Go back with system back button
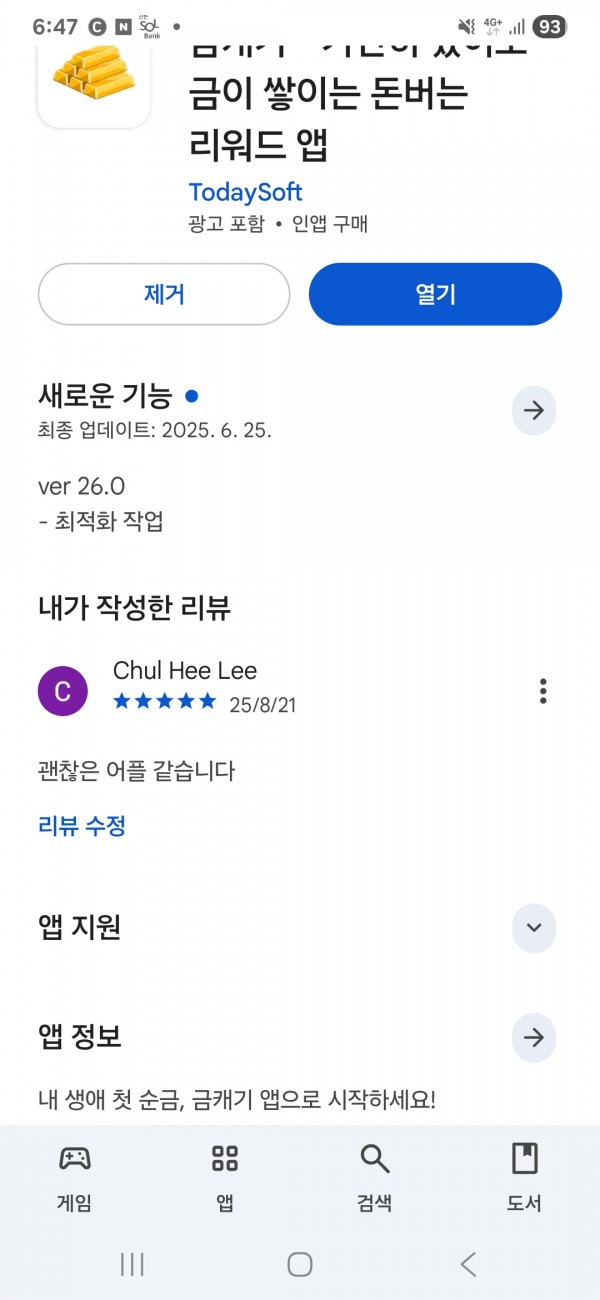The width and height of the screenshot is (600, 1300). (x=468, y=1264)
